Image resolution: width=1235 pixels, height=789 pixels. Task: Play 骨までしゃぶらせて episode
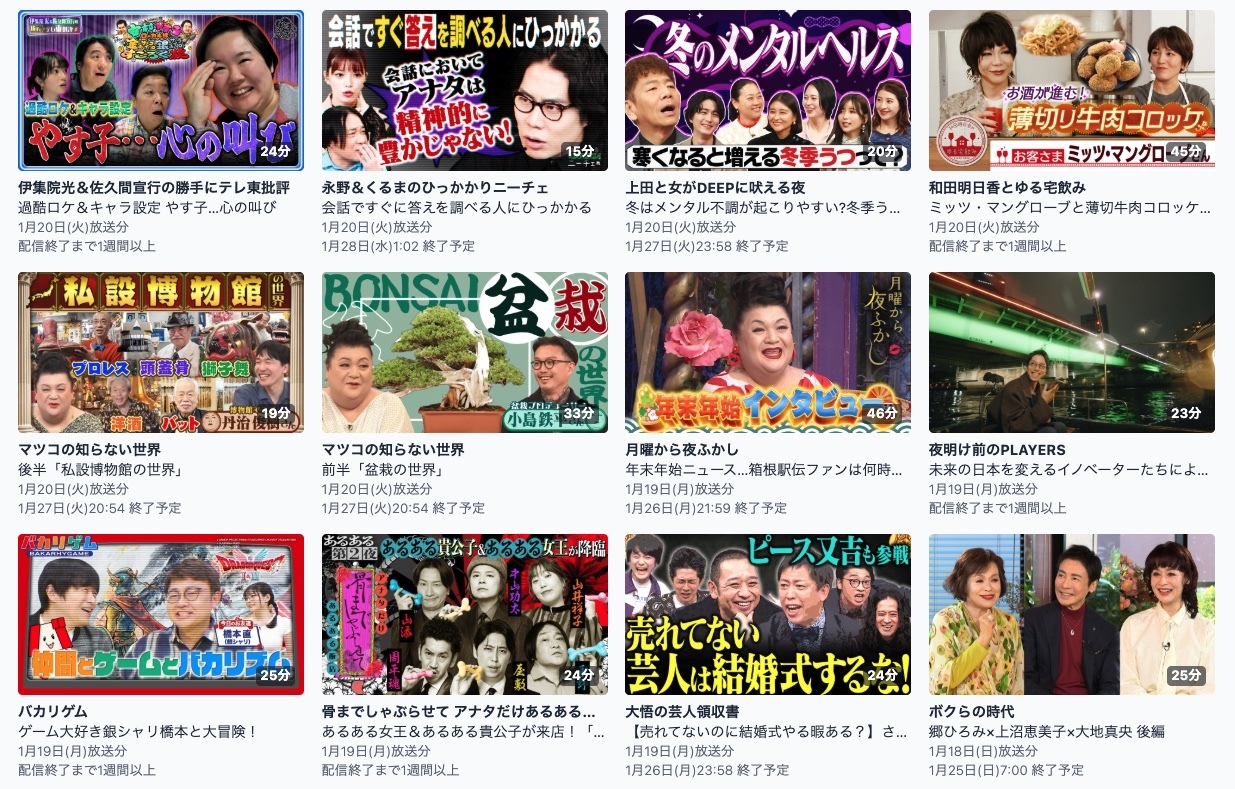(x=464, y=614)
